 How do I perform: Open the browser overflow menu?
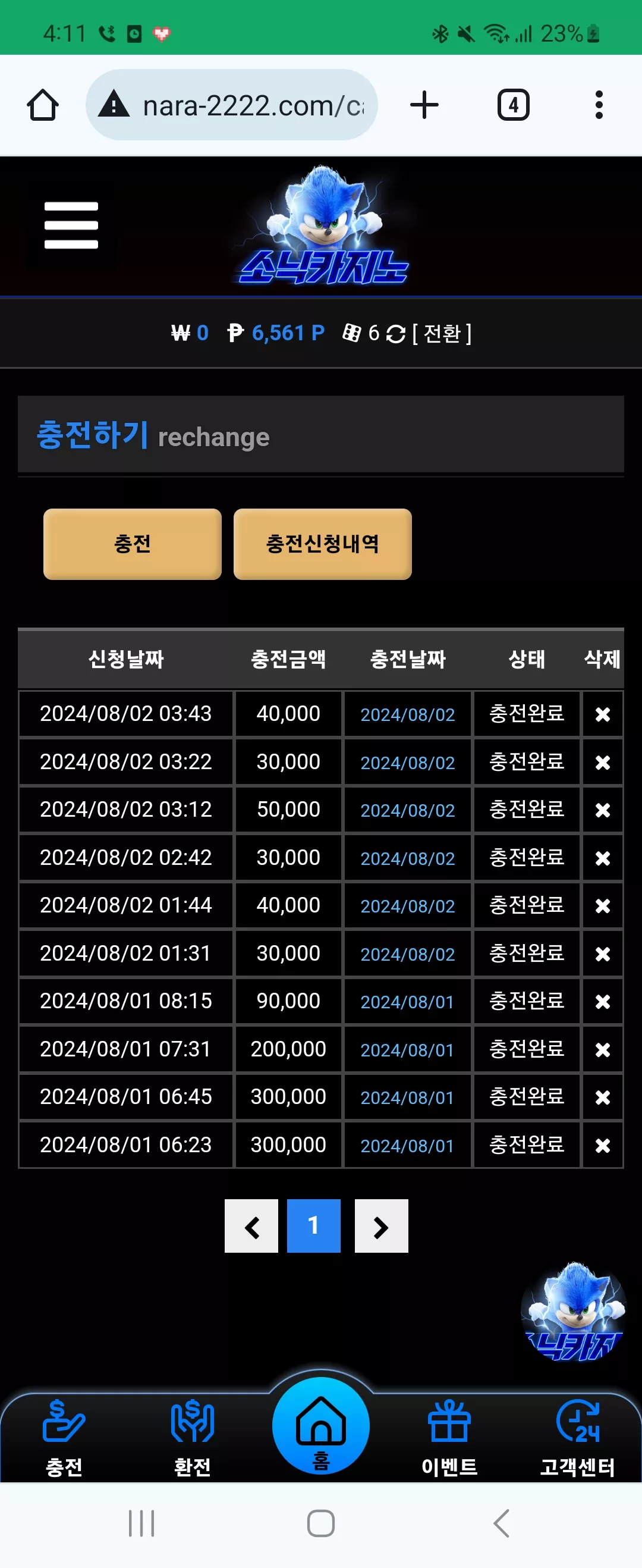click(x=599, y=105)
